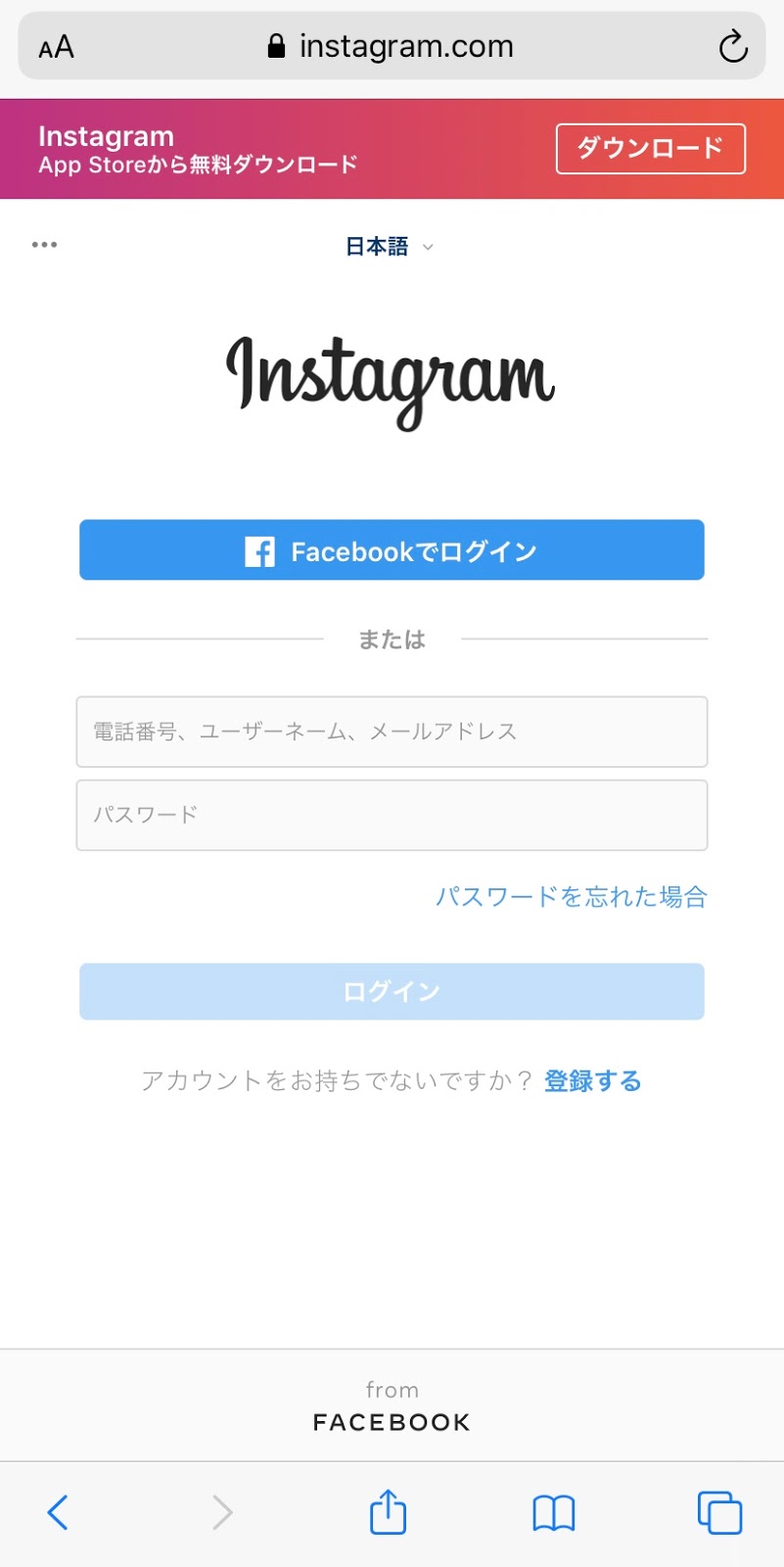Tap the ログイン button
Viewport: 784px width, 1567px height.
(x=392, y=991)
